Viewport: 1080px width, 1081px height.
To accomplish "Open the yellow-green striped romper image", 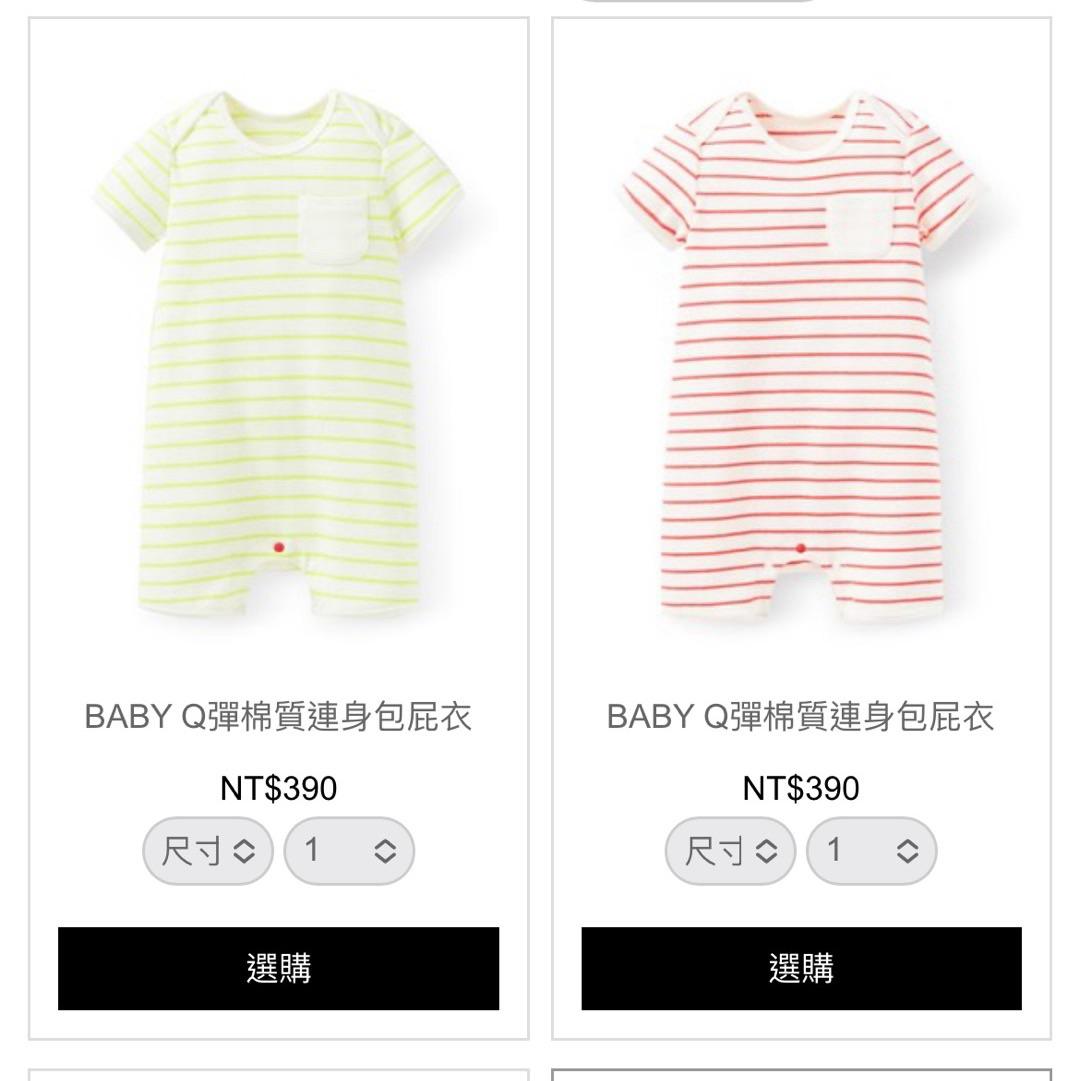I will point(278,355).
